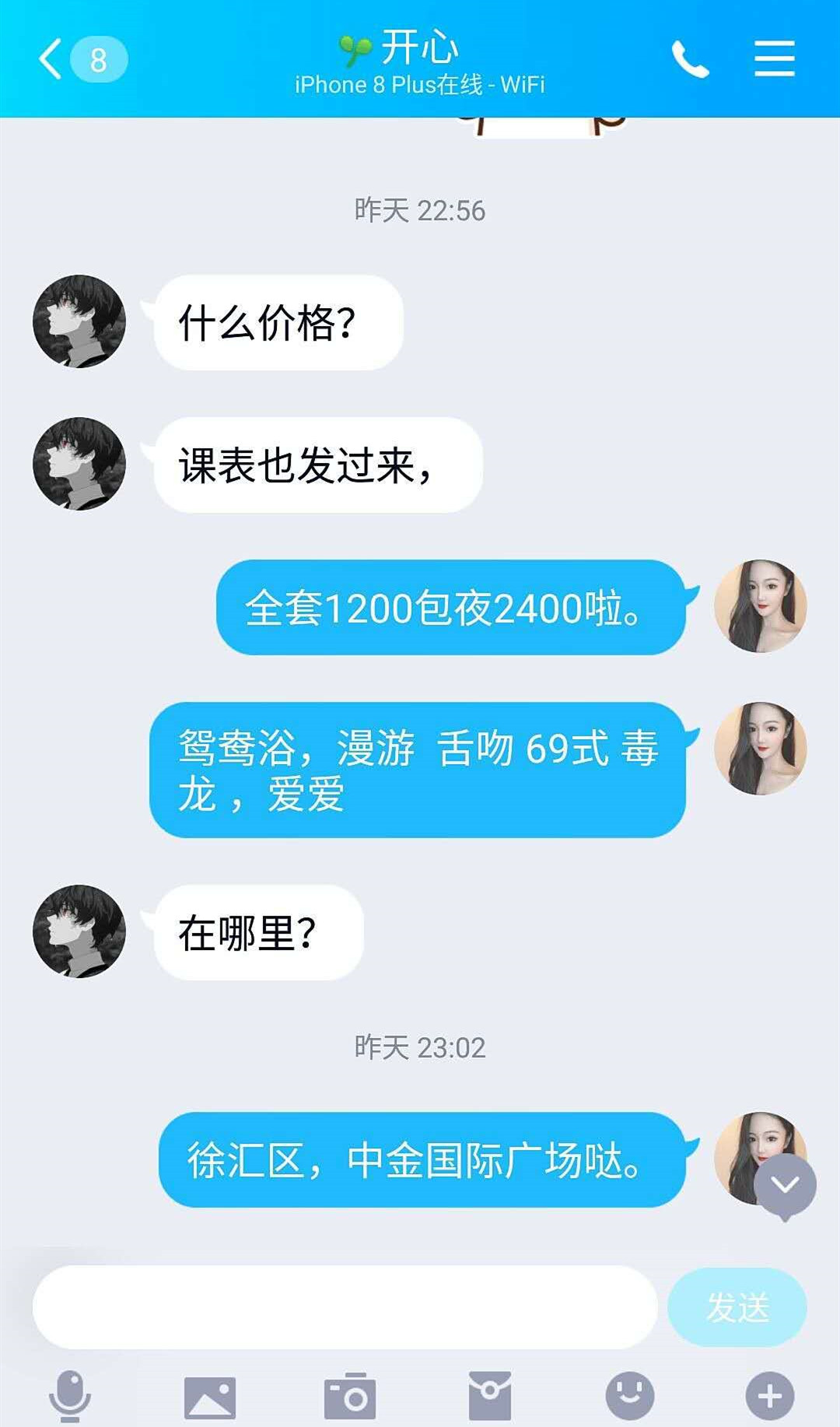Tap the iPhone 8 Plus在线 status text
The width and height of the screenshot is (840, 1427).
tap(419, 86)
